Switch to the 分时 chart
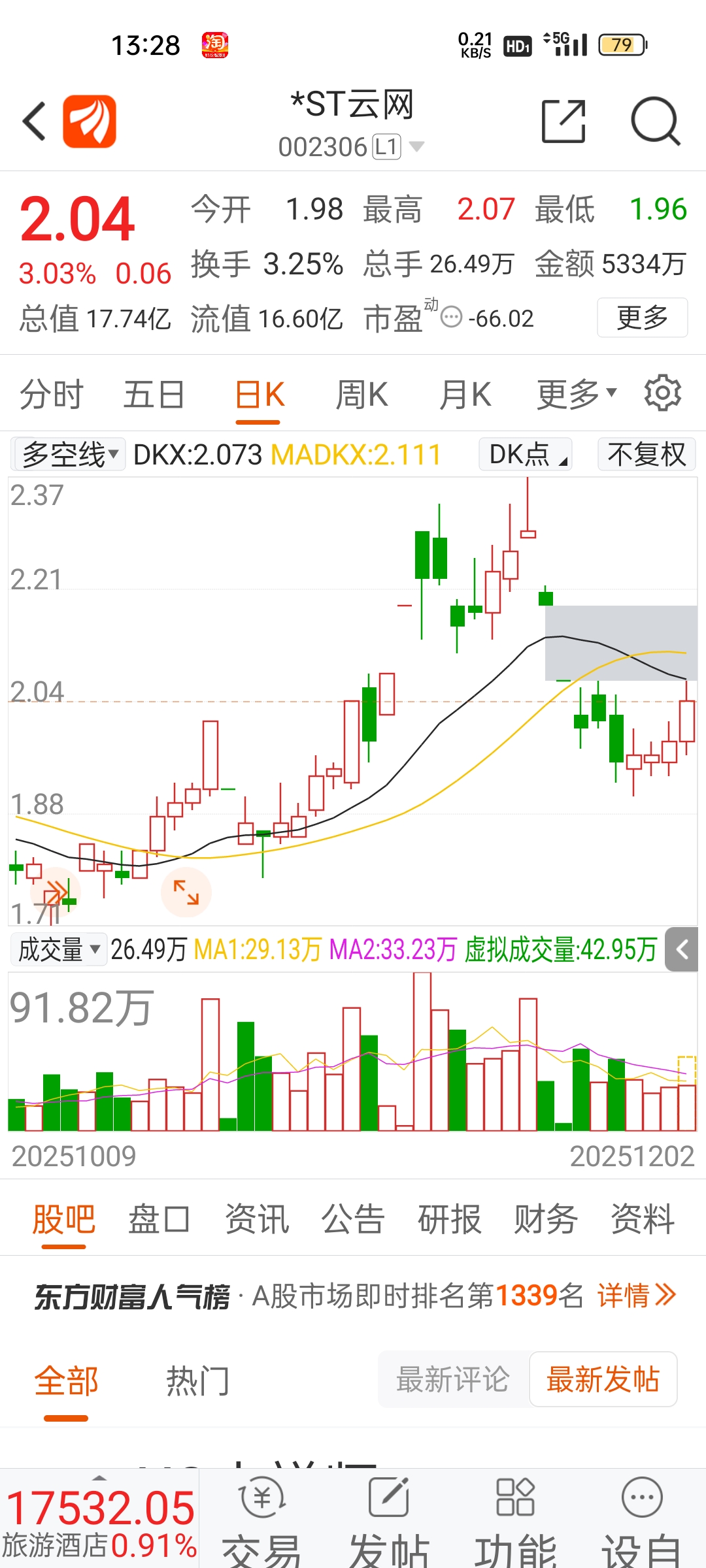This screenshot has height=1568, width=706. 52,395
